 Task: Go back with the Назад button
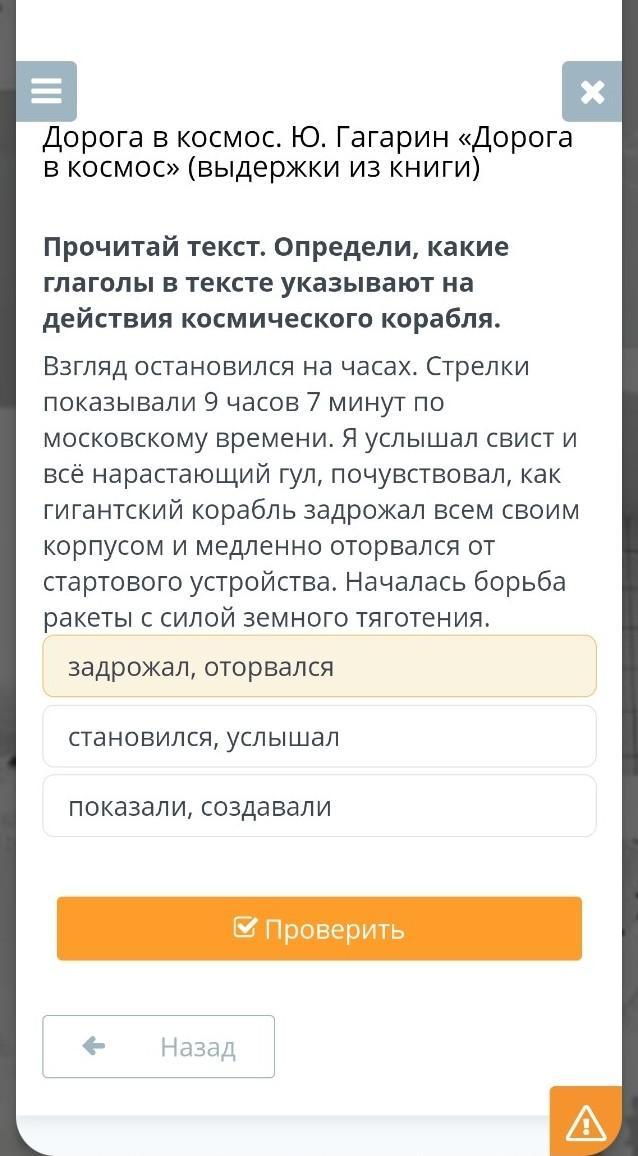(159, 1046)
